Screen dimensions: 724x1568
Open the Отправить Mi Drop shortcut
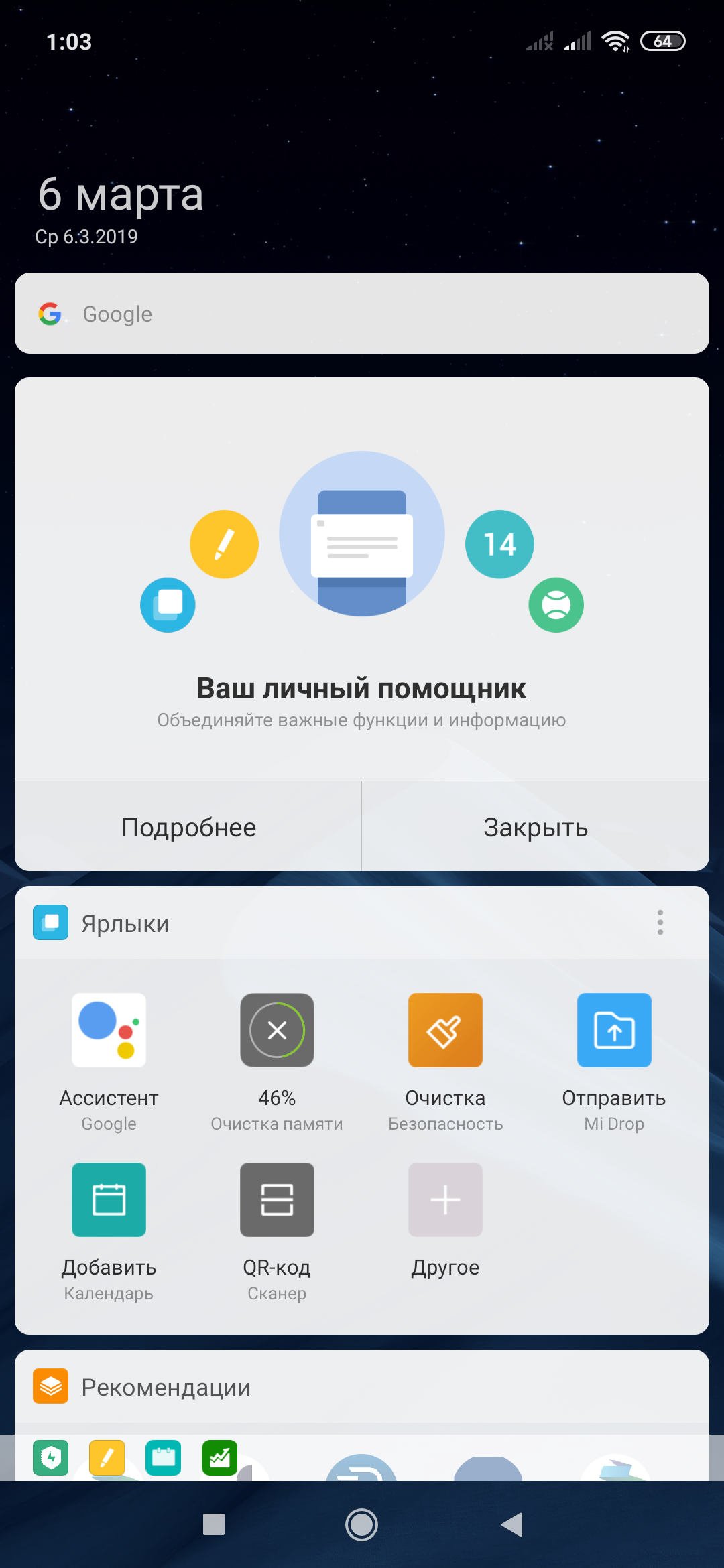click(614, 1031)
